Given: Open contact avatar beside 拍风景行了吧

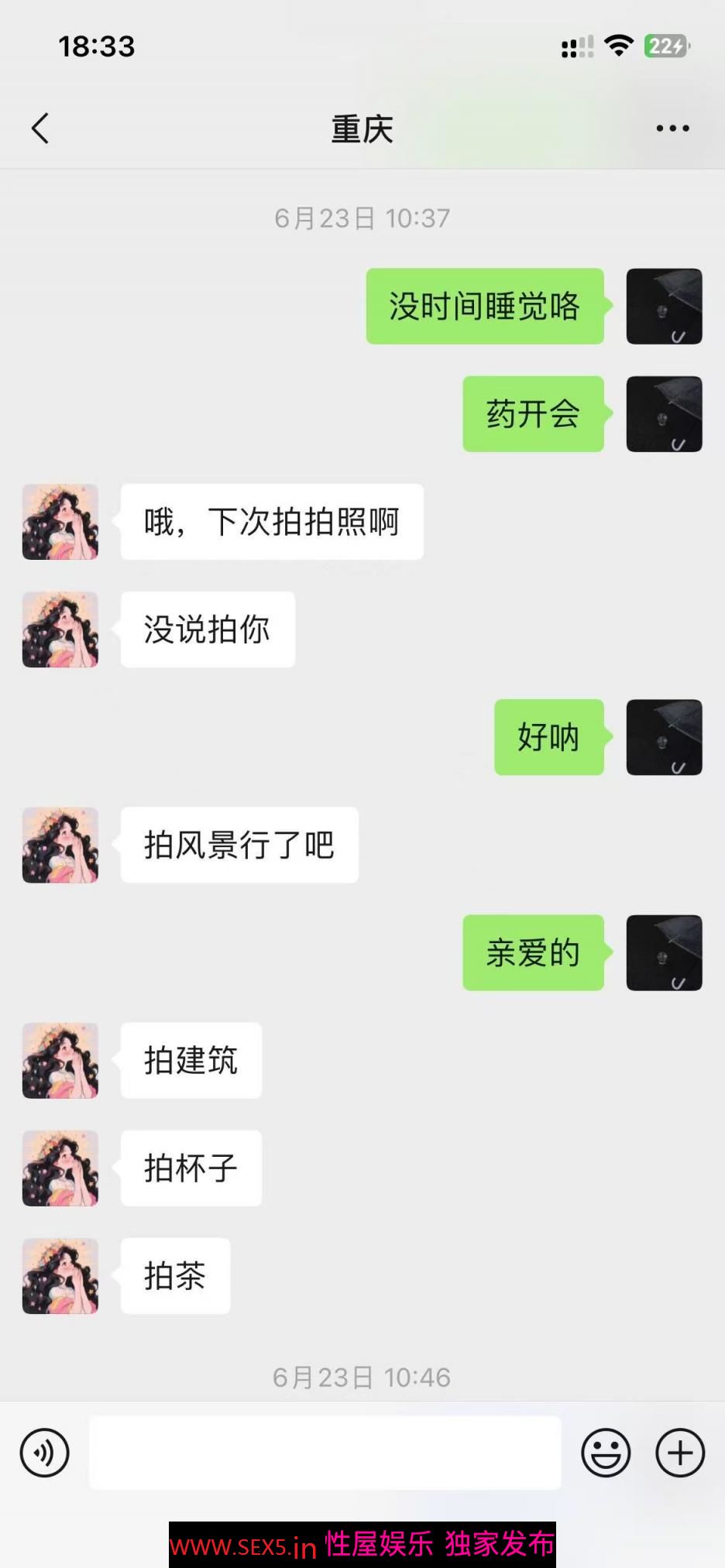Looking at the screenshot, I should click(x=60, y=845).
